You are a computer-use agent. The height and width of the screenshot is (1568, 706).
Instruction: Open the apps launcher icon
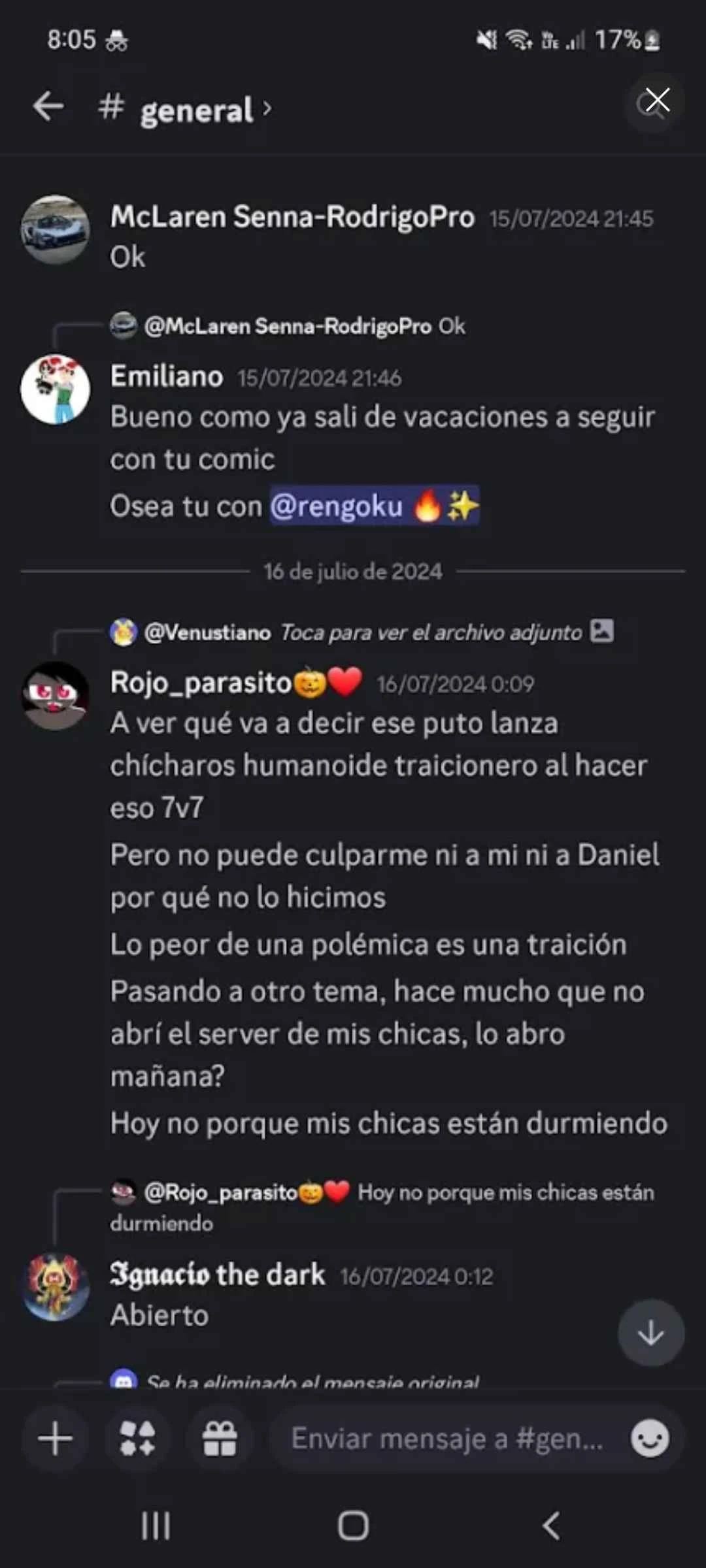pos(137,1439)
